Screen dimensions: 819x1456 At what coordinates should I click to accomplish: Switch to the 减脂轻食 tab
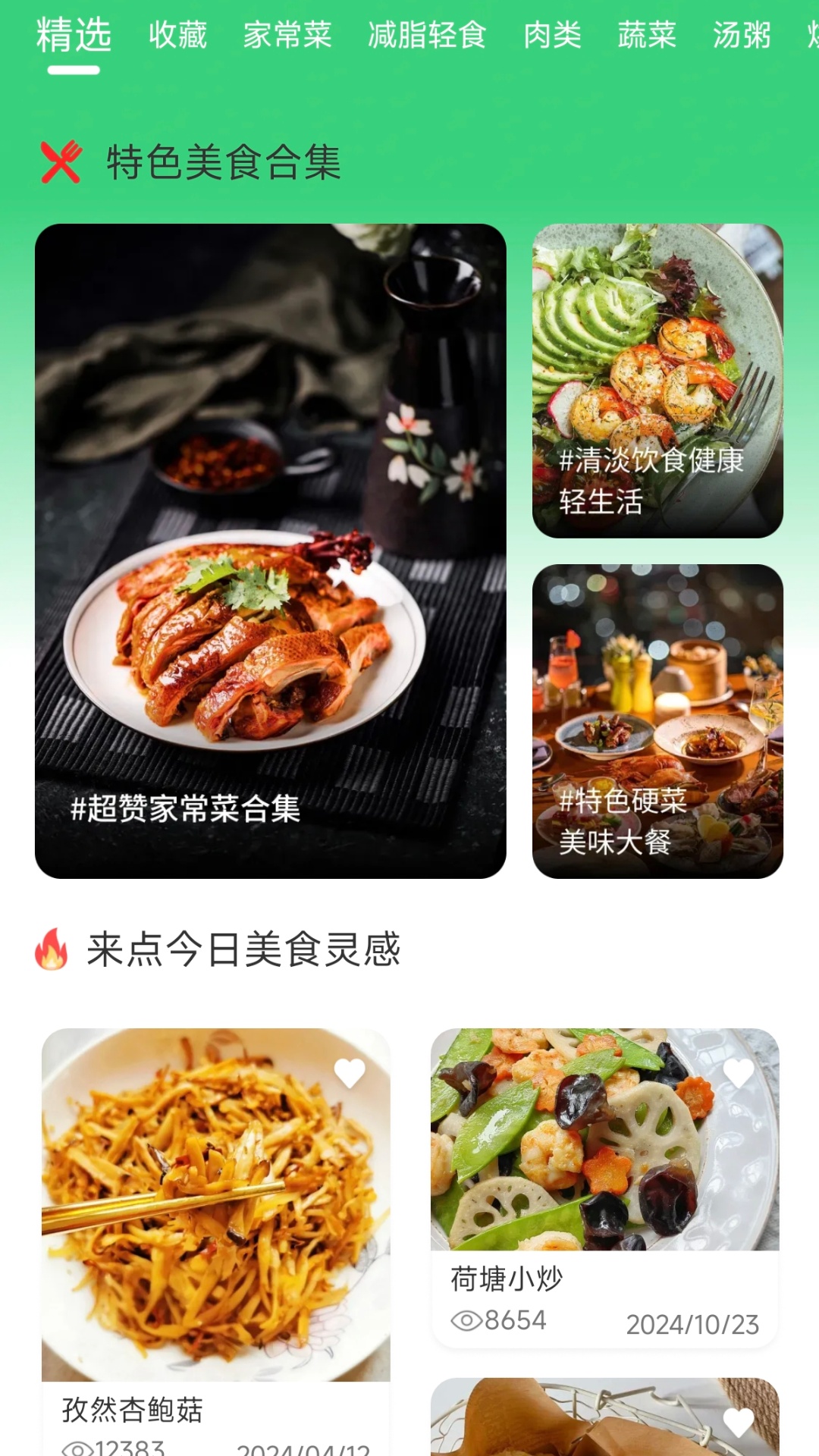(427, 33)
